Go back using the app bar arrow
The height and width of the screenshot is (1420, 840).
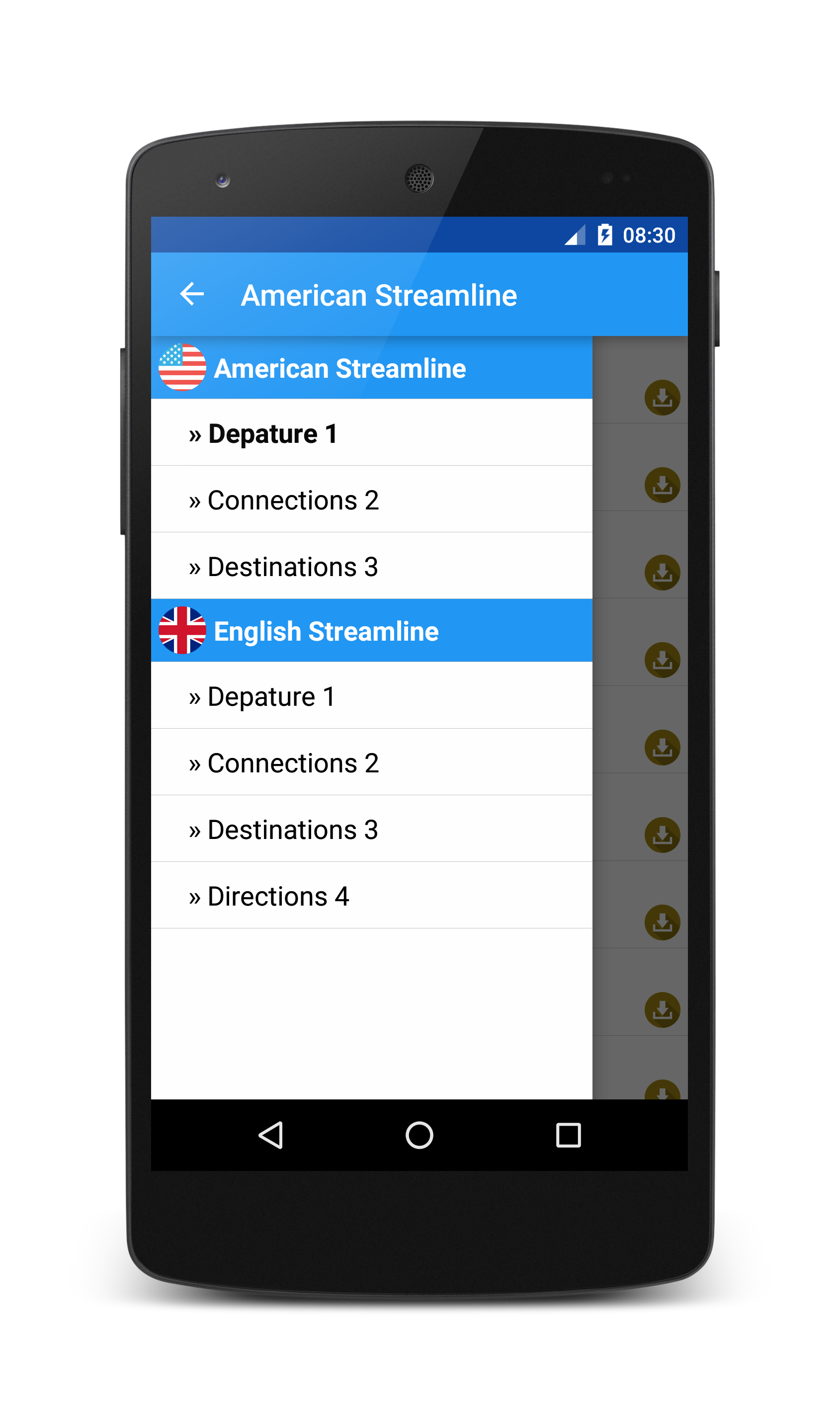(x=192, y=294)
